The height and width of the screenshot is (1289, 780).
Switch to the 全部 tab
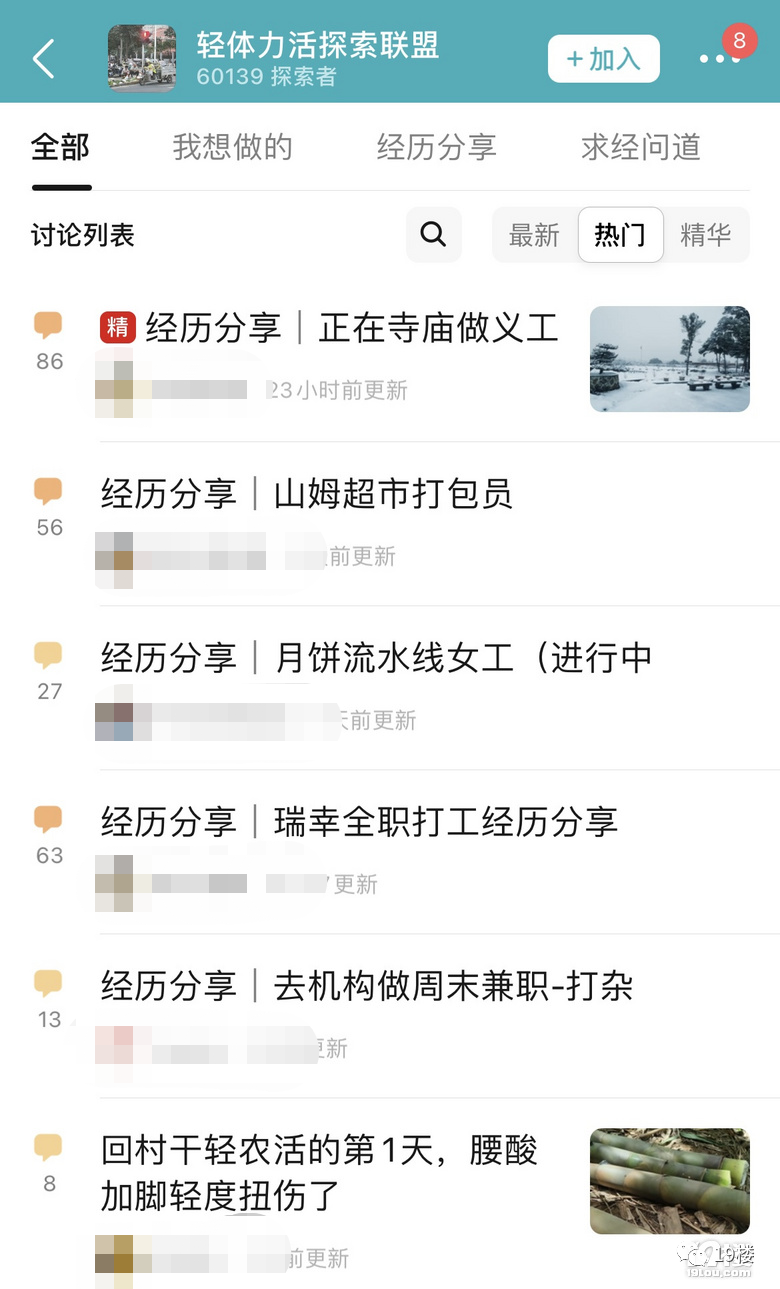point(61,147)
